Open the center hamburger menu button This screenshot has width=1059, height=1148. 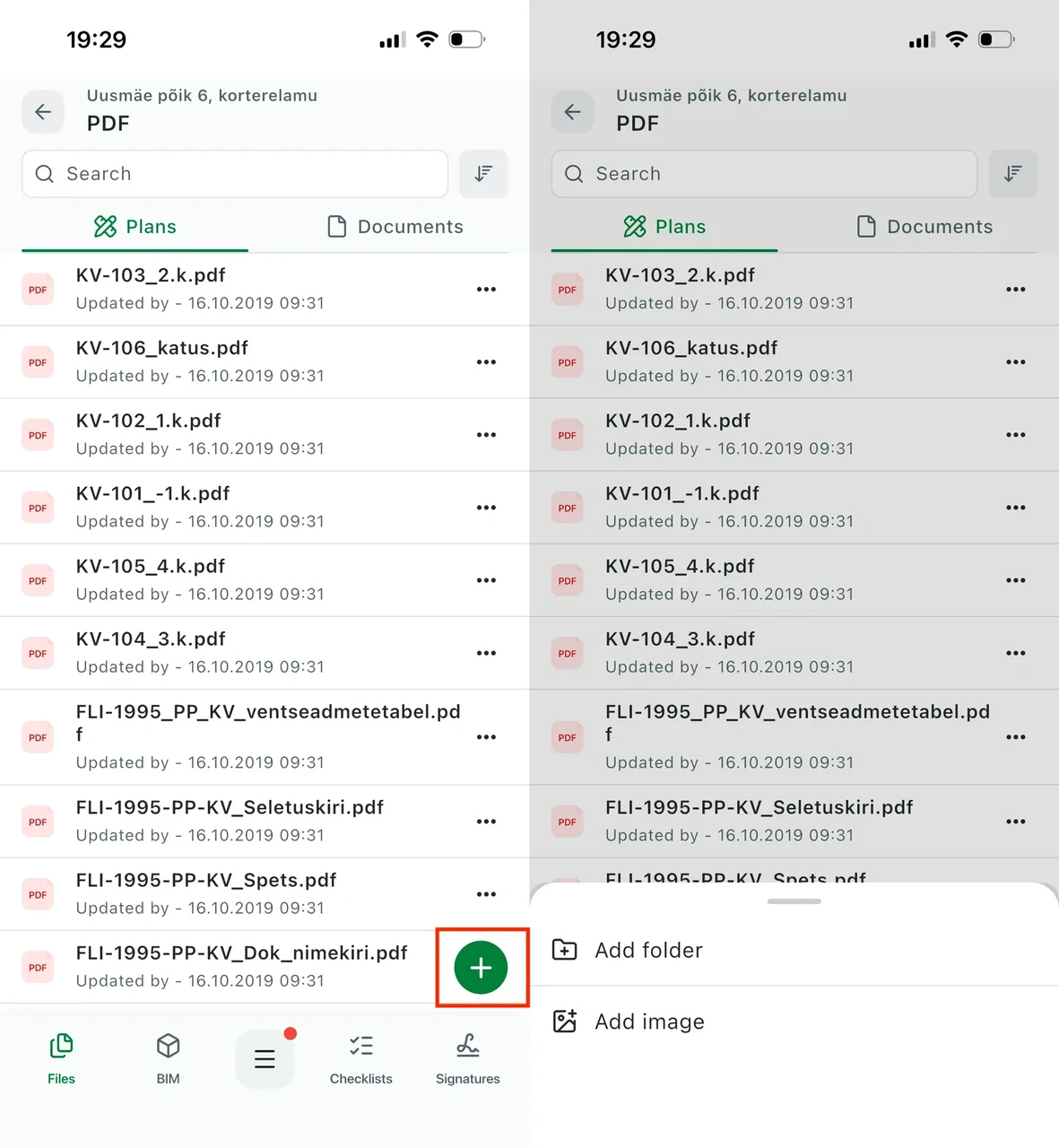[x=265, y=1059]
